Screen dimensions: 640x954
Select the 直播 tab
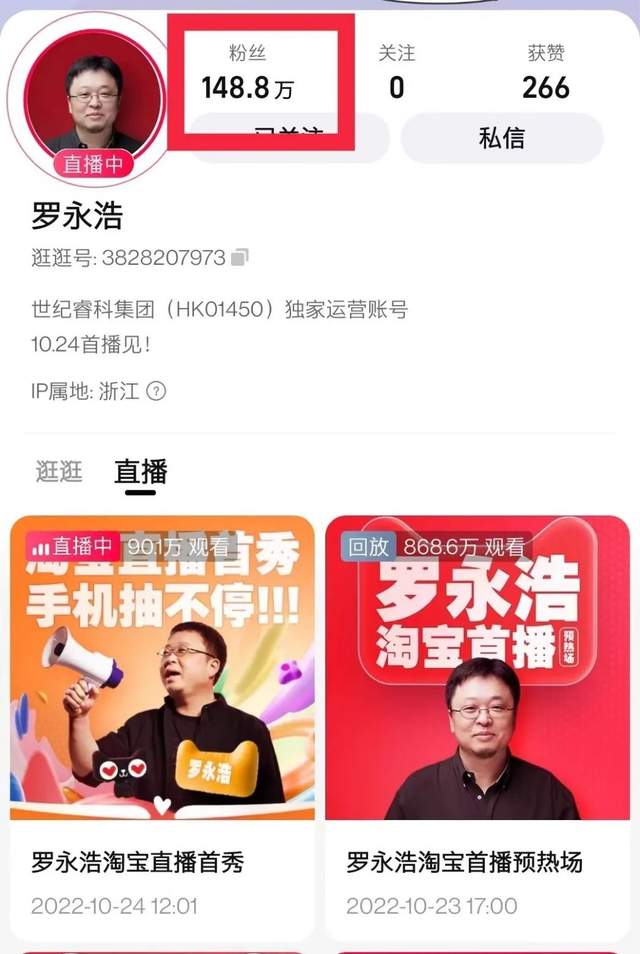point(140,471)
